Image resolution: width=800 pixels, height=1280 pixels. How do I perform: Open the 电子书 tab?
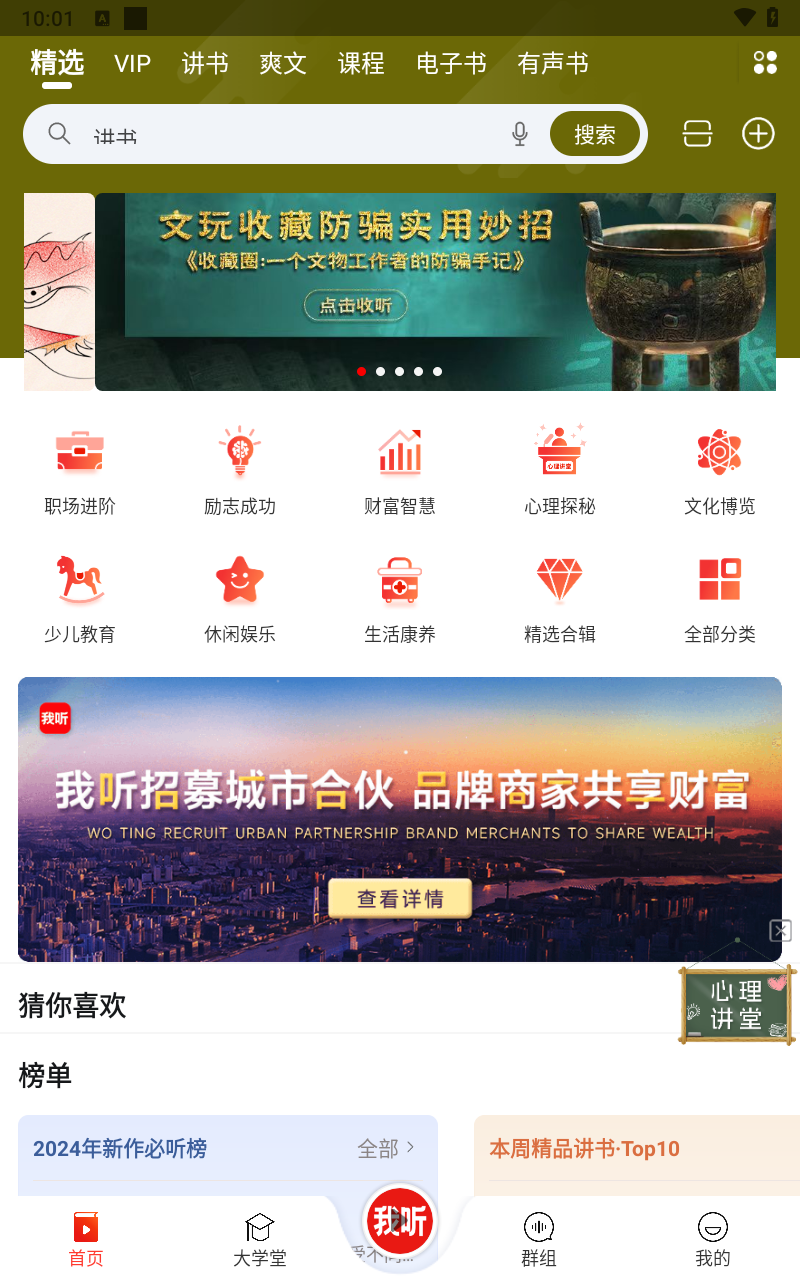point(451,63)
